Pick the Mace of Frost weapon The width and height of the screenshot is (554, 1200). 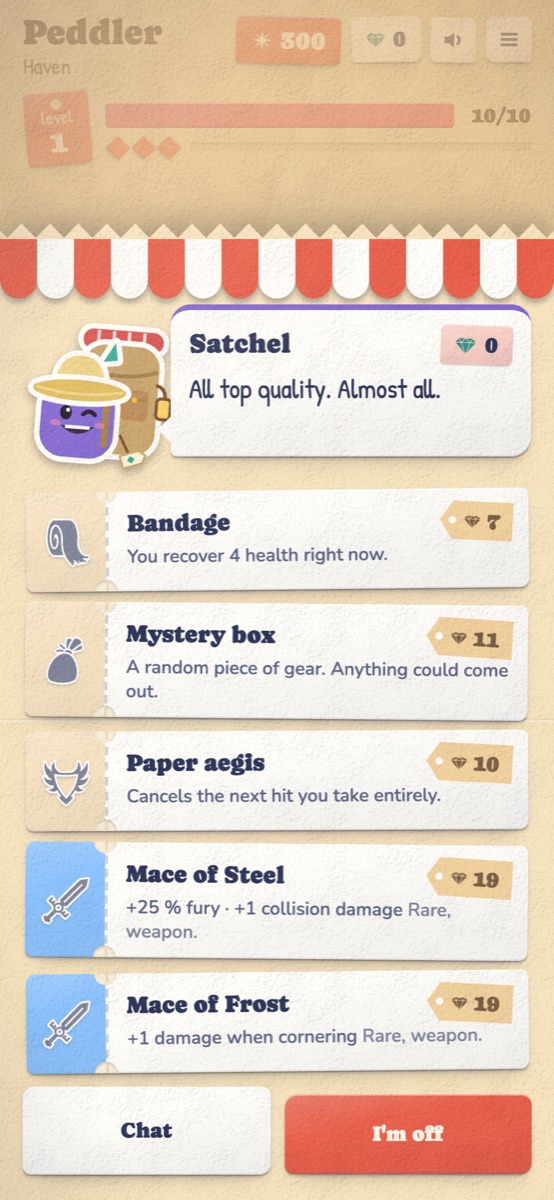tap(277, 1022)
